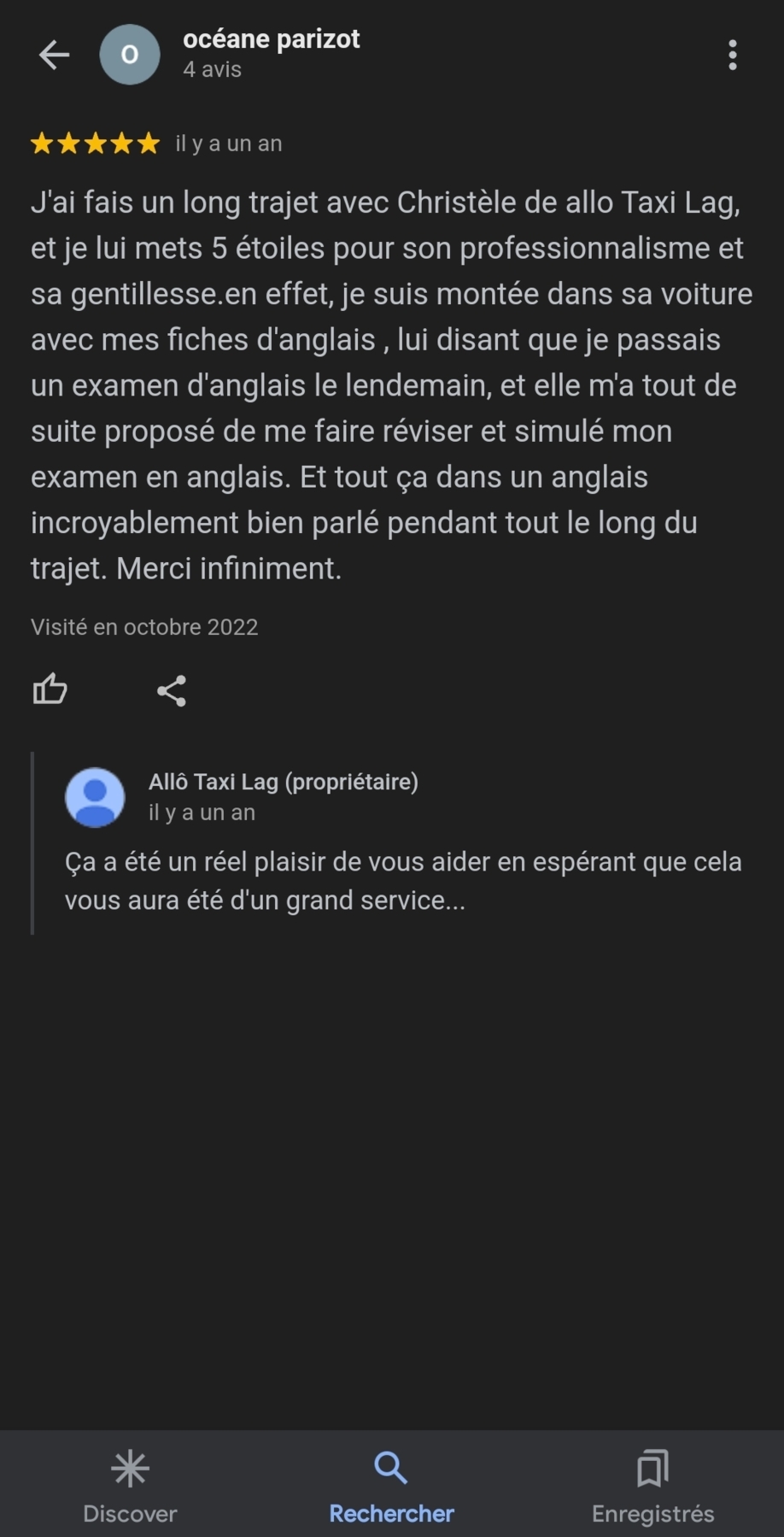The width and height of the screenshot is (784, 1537).
Task: Open océane parizot's reviewer profile
Action: click(x=271, y=39)
